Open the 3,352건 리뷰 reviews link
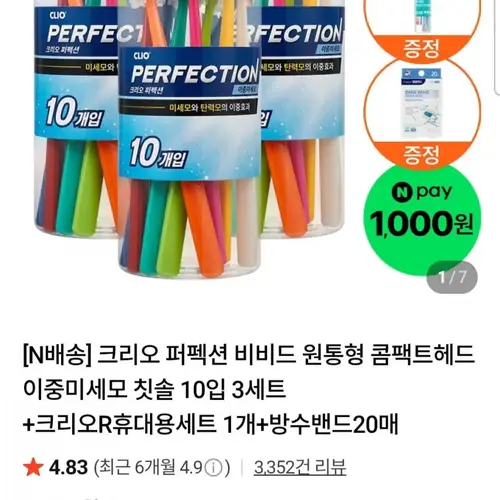Image resolution: width=500 pixels, height=500 pixels. click(300, 467)
